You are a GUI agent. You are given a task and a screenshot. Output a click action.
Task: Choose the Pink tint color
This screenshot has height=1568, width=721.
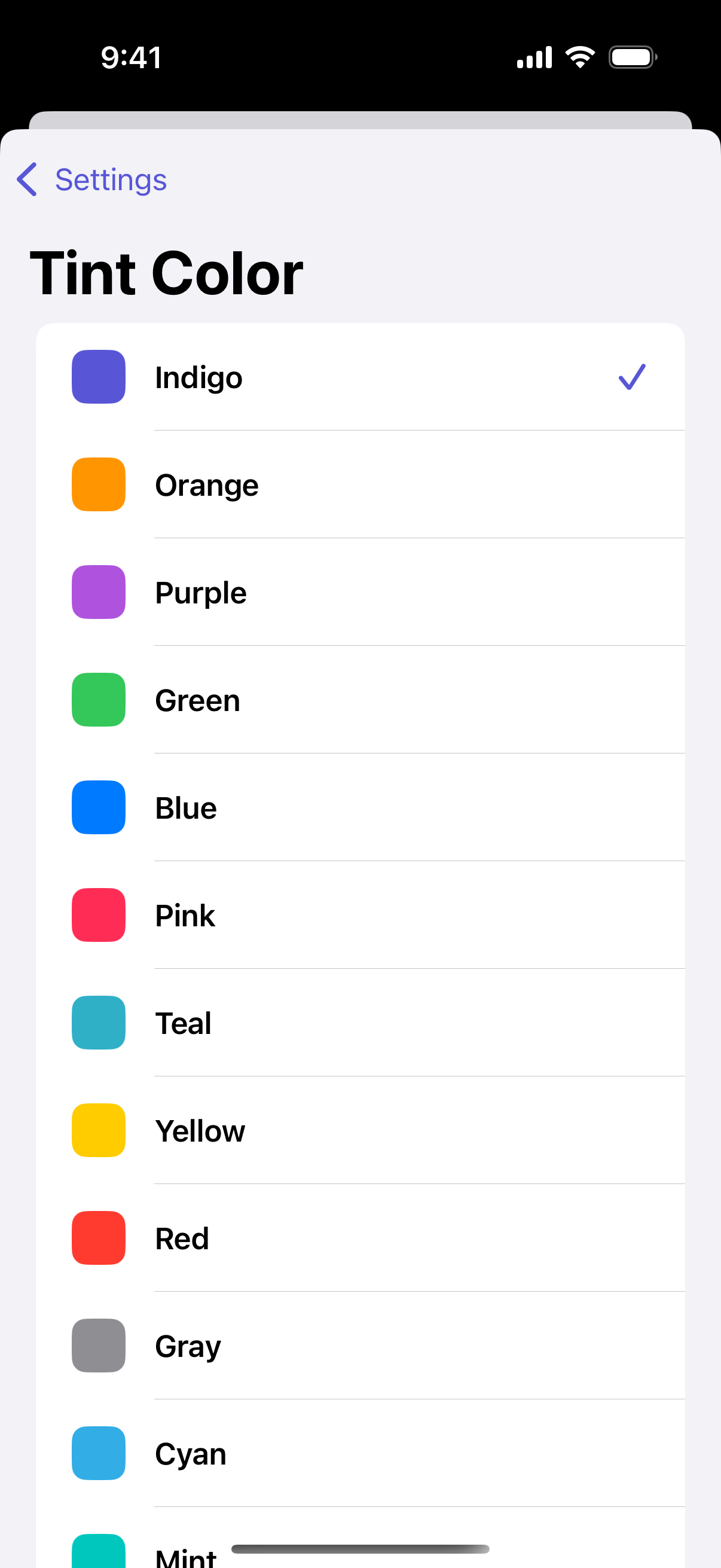(360, 916)
